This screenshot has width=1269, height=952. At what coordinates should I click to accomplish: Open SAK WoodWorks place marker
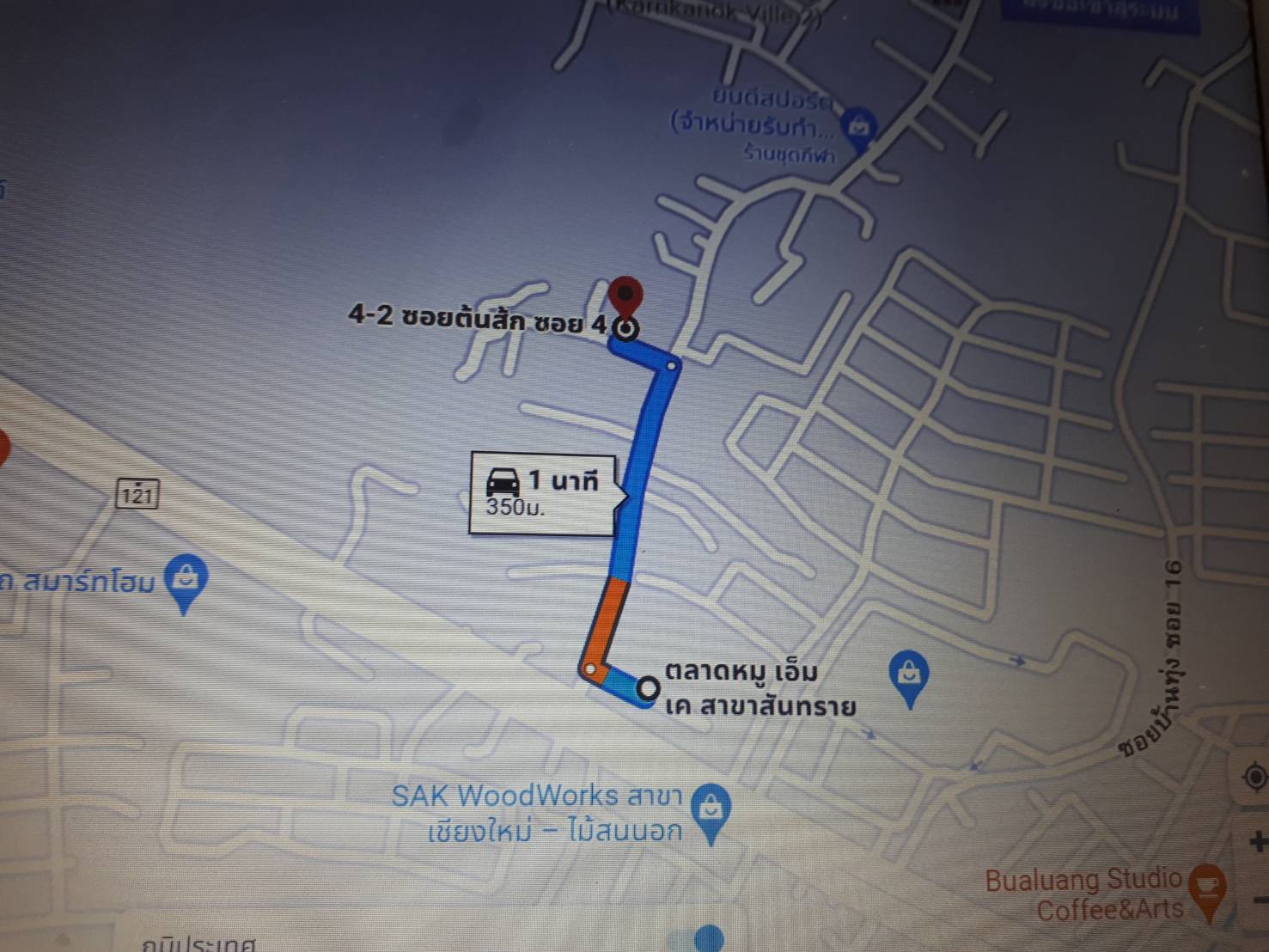(x=711, y=809)
